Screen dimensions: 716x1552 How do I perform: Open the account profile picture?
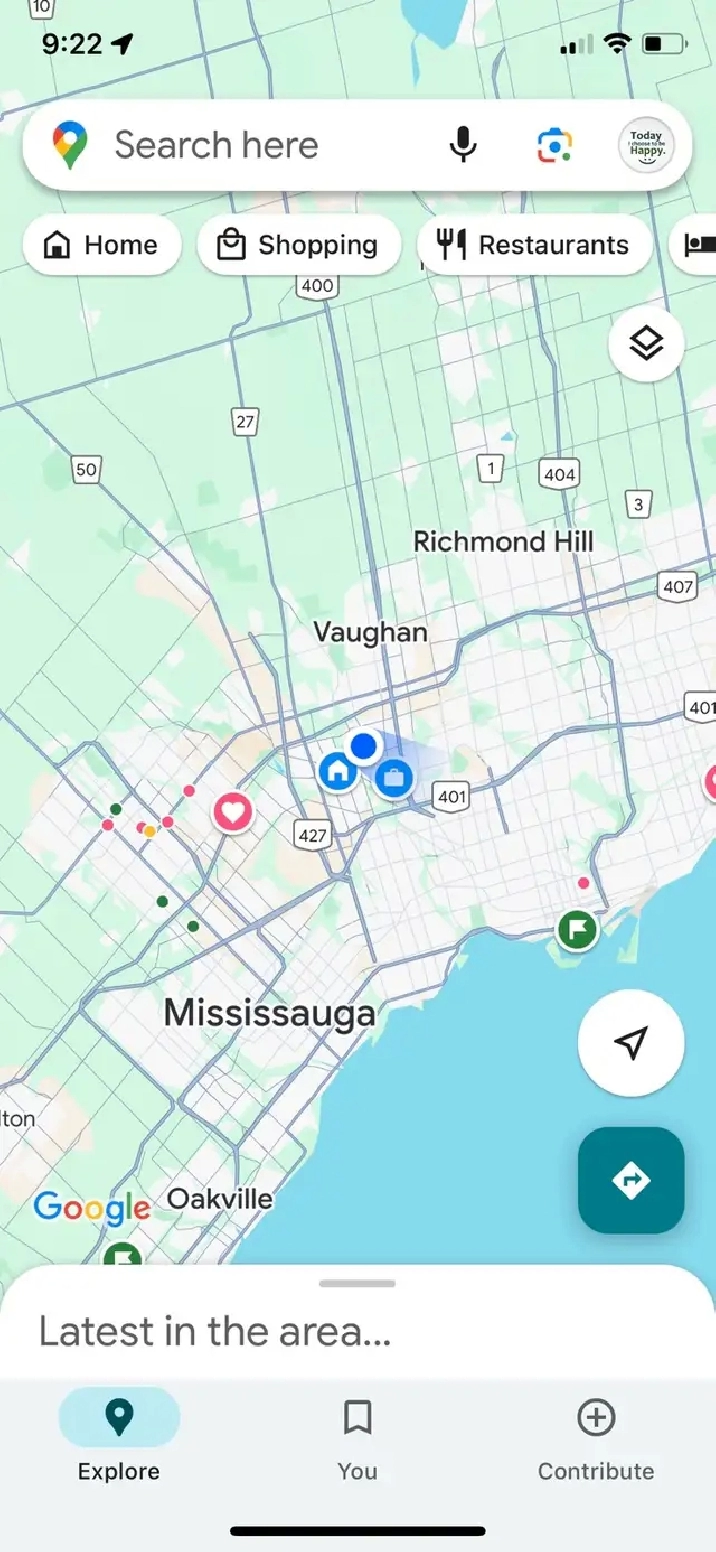click(646, 146)
